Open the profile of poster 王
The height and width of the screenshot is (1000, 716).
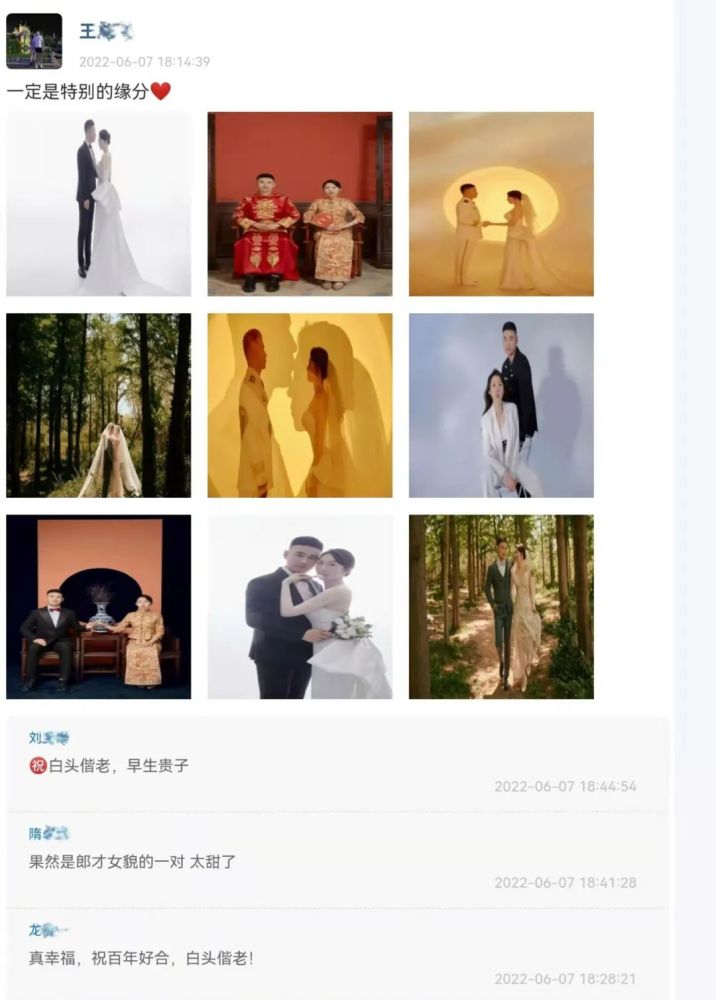coord(106,32)
